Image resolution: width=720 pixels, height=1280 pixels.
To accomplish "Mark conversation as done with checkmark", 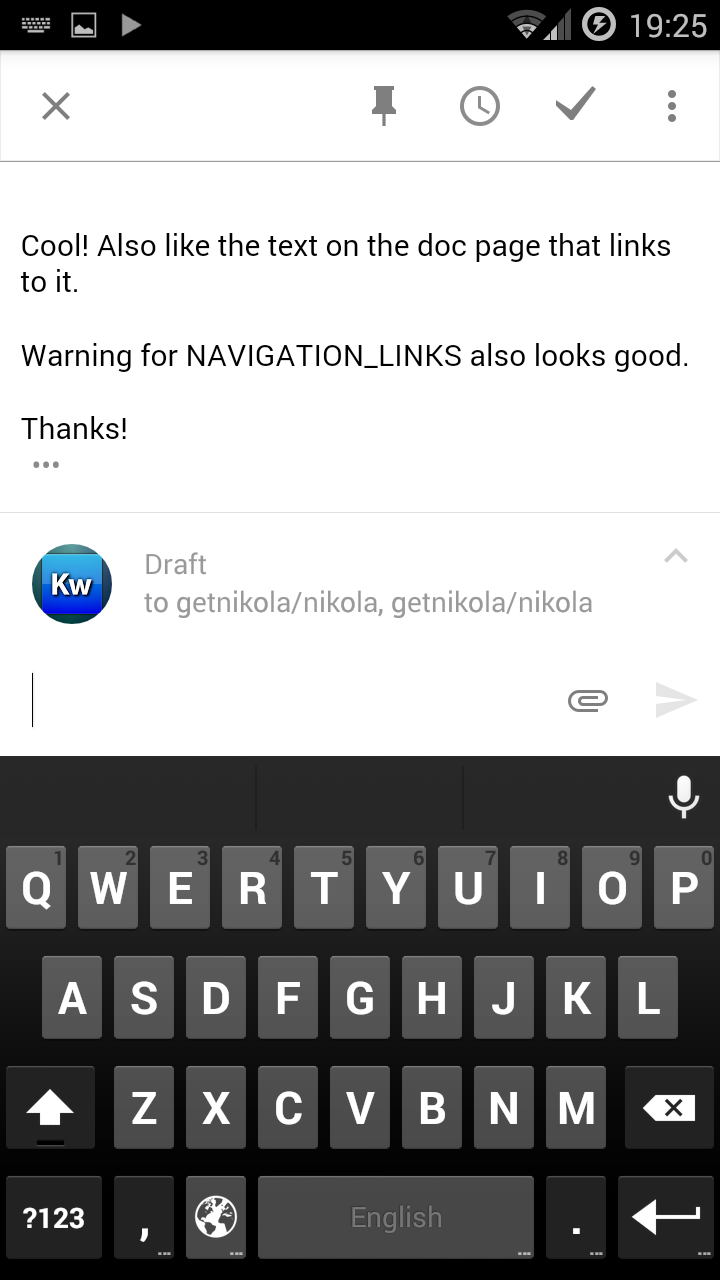I will (576, 104).
